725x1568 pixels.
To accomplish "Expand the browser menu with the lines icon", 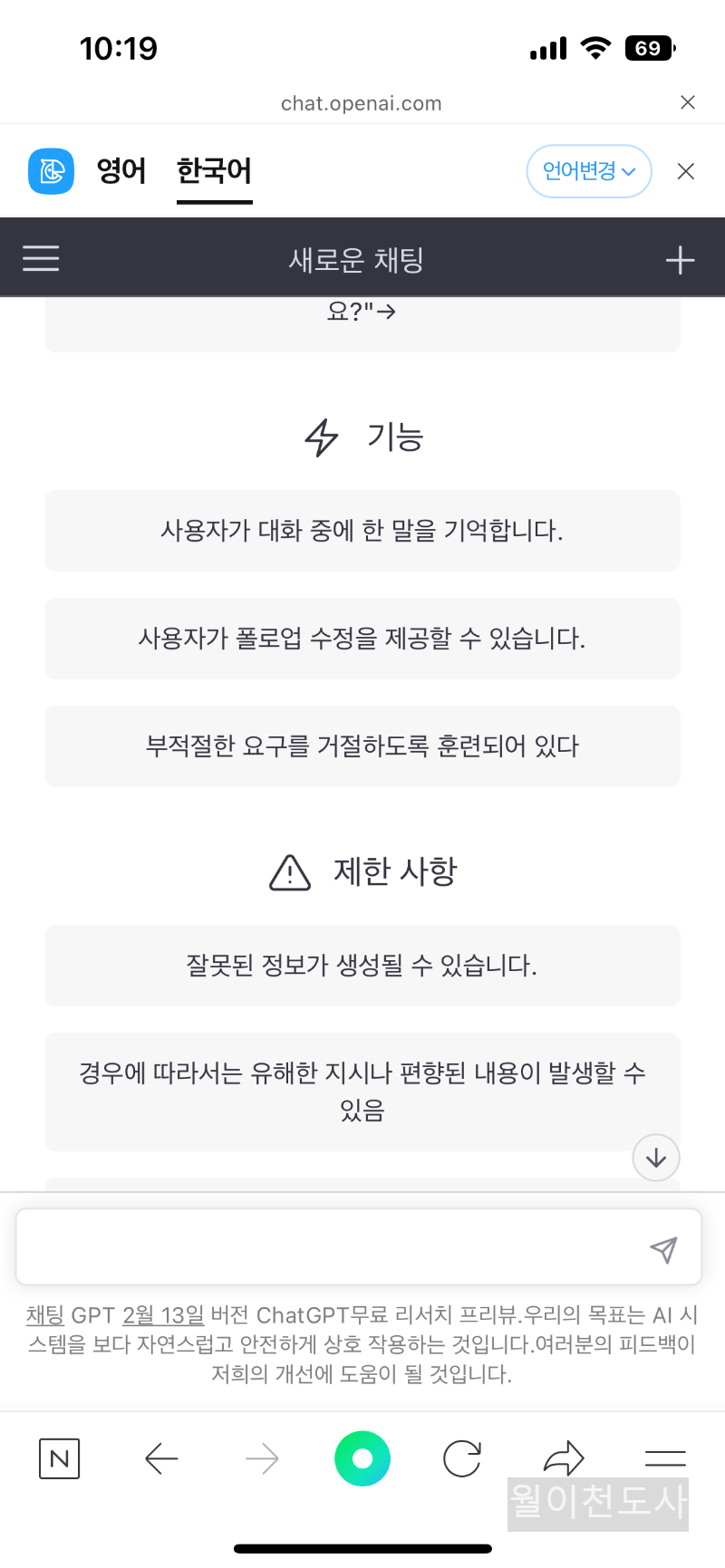I will coord(665,1458).
